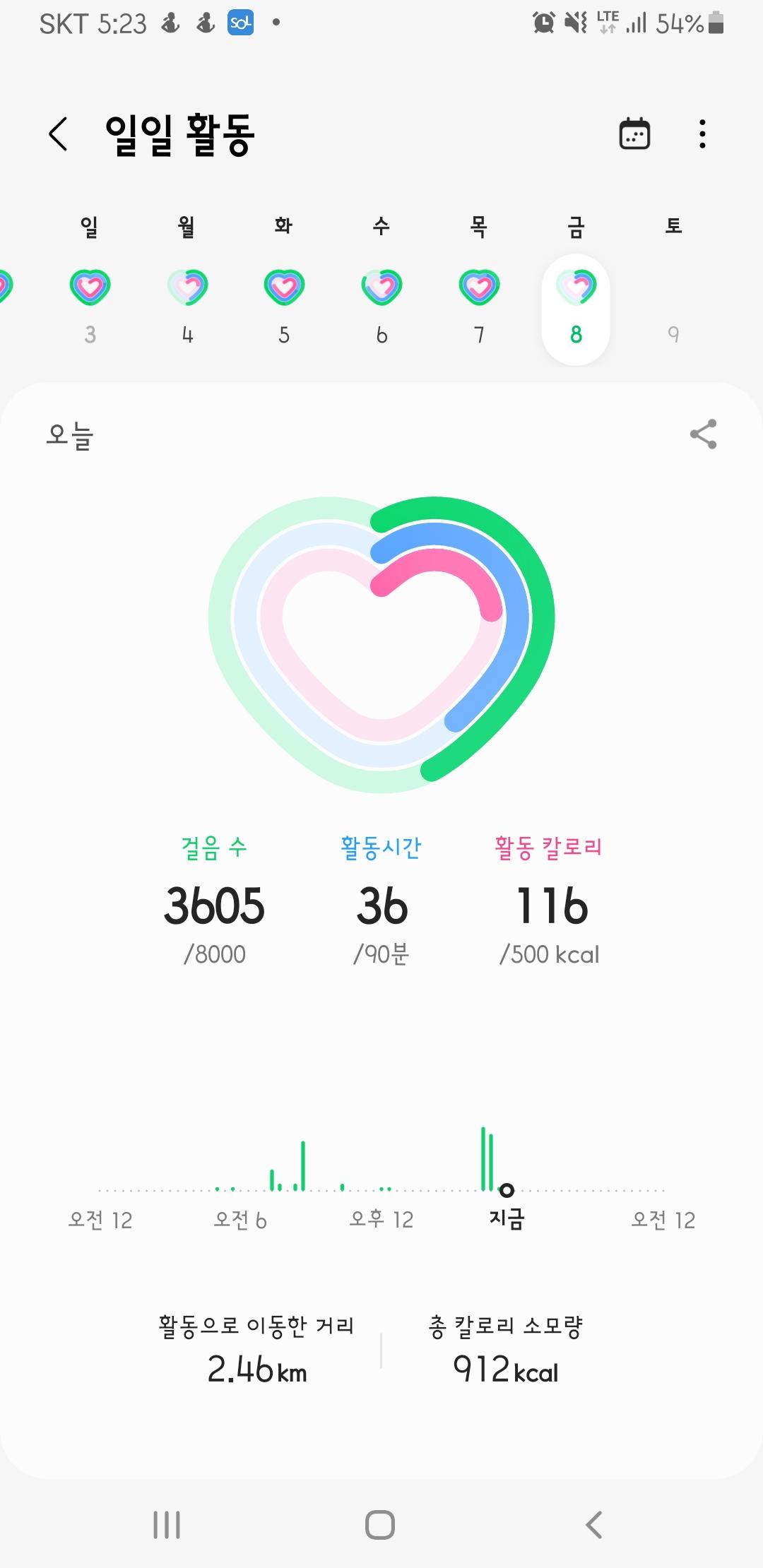Switch to Tuesday the 5th
The image size is (763, 1568).
click(x=284, y=304)
